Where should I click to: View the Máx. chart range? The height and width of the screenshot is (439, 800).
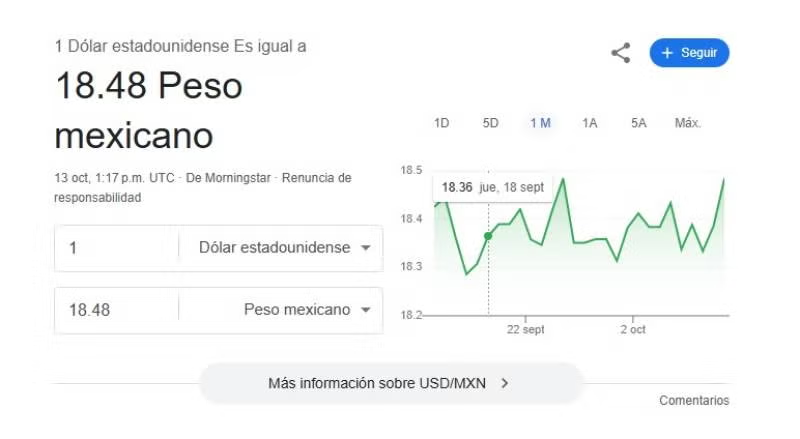tap(688, 123)
